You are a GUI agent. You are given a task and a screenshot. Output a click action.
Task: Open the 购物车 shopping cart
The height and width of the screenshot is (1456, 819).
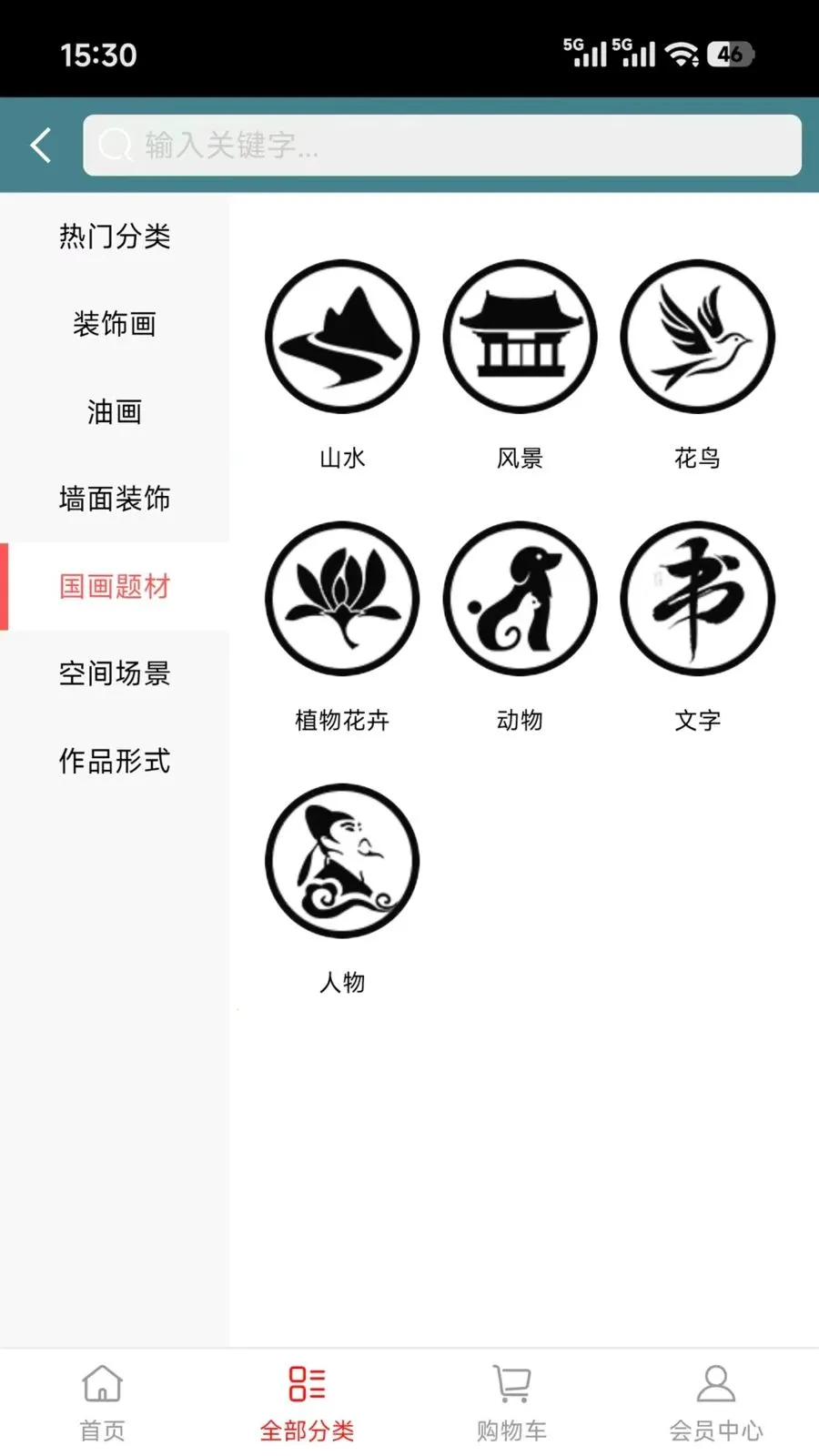click(511, 1403)
